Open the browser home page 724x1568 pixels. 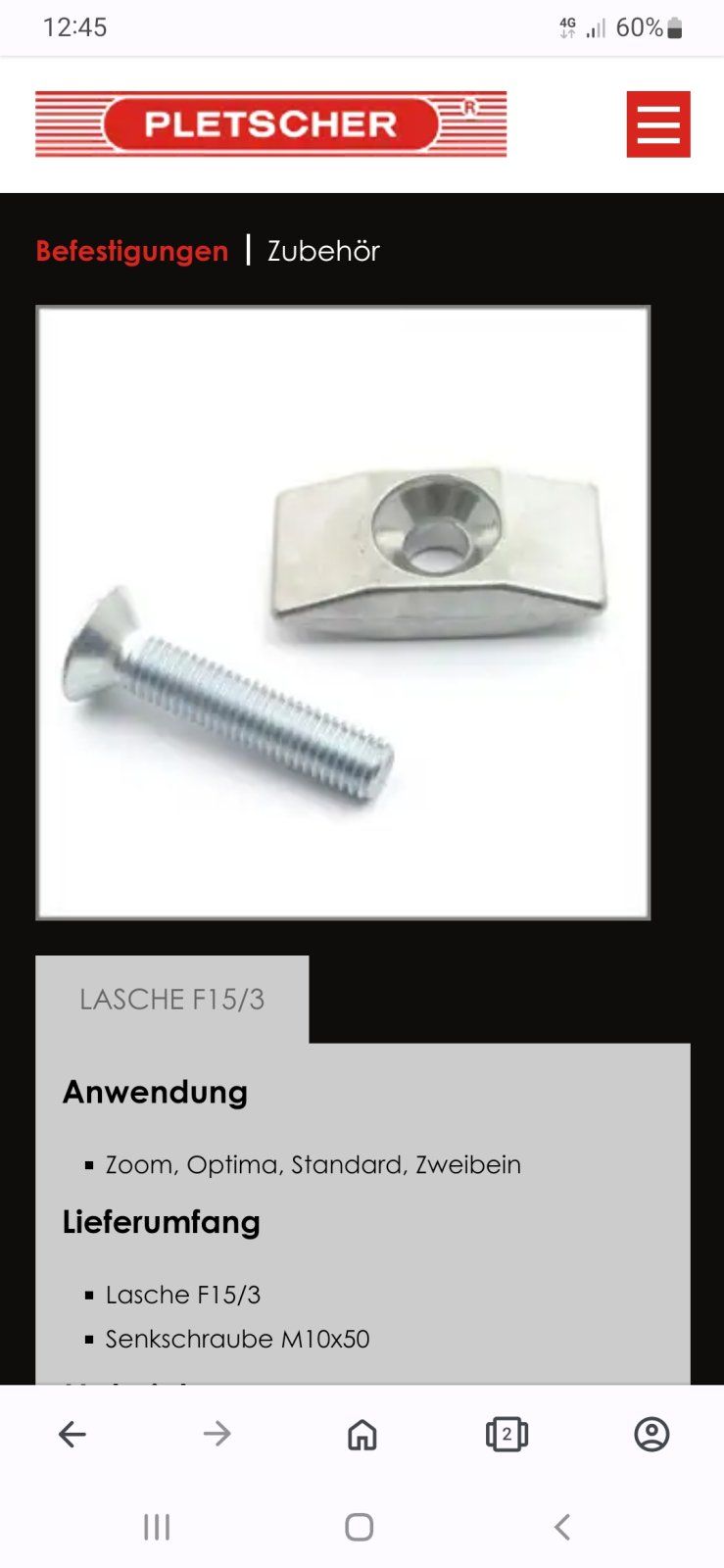tap(362, 1435)
